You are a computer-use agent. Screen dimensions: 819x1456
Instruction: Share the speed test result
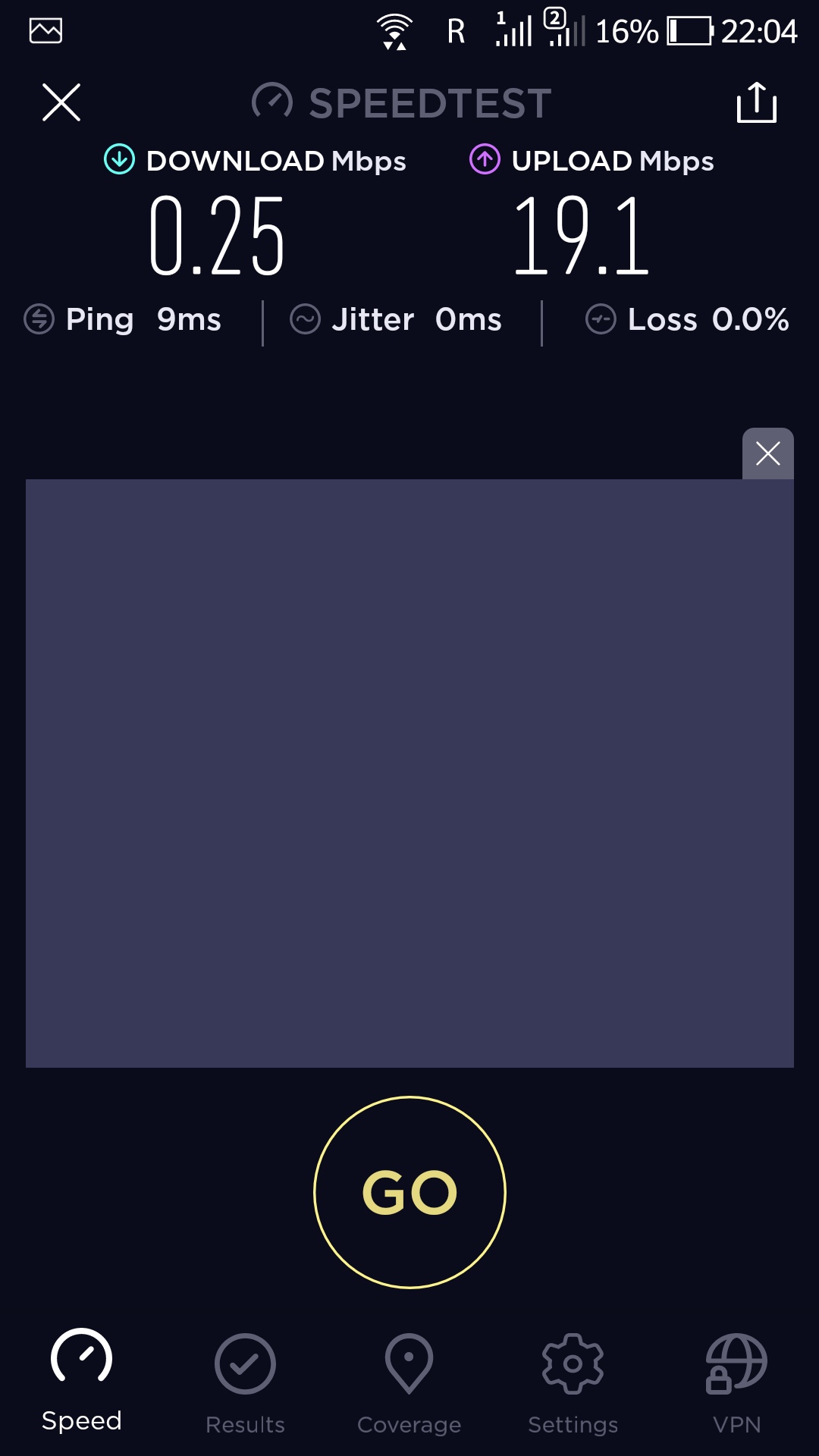(x=756, y=103)
